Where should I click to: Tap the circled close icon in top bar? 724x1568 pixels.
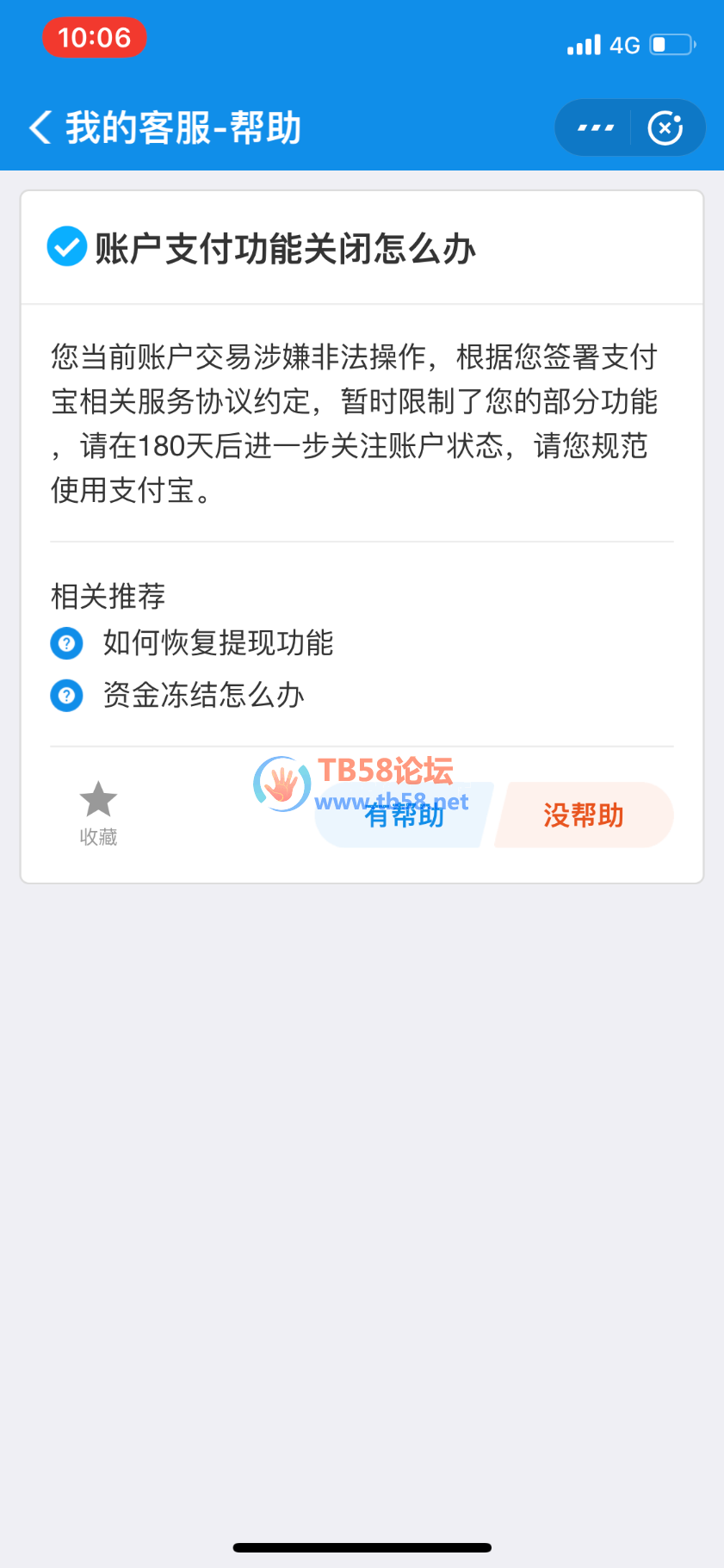point(665,127)
